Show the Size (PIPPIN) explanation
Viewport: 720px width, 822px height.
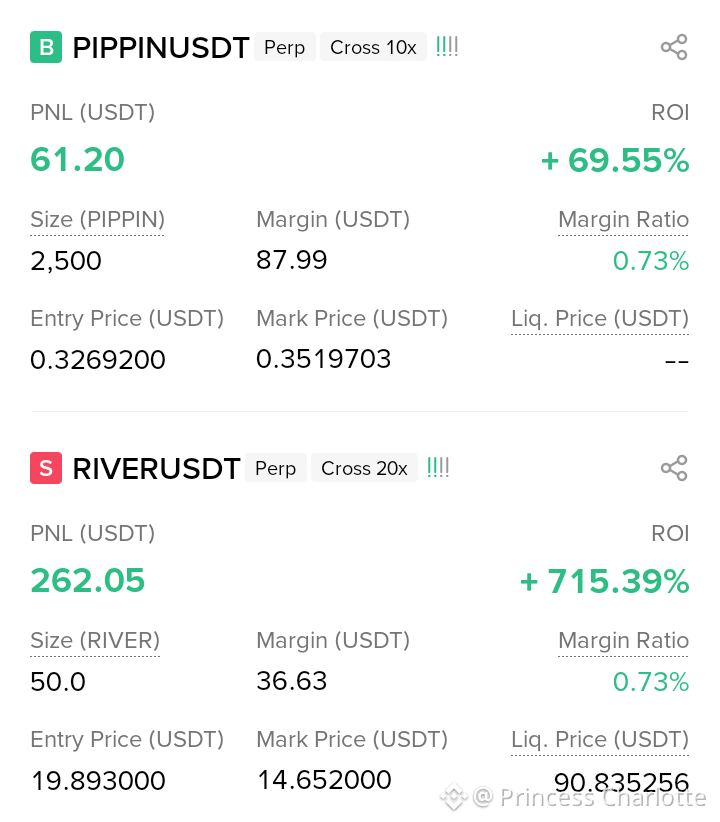(x=97, y=220)
